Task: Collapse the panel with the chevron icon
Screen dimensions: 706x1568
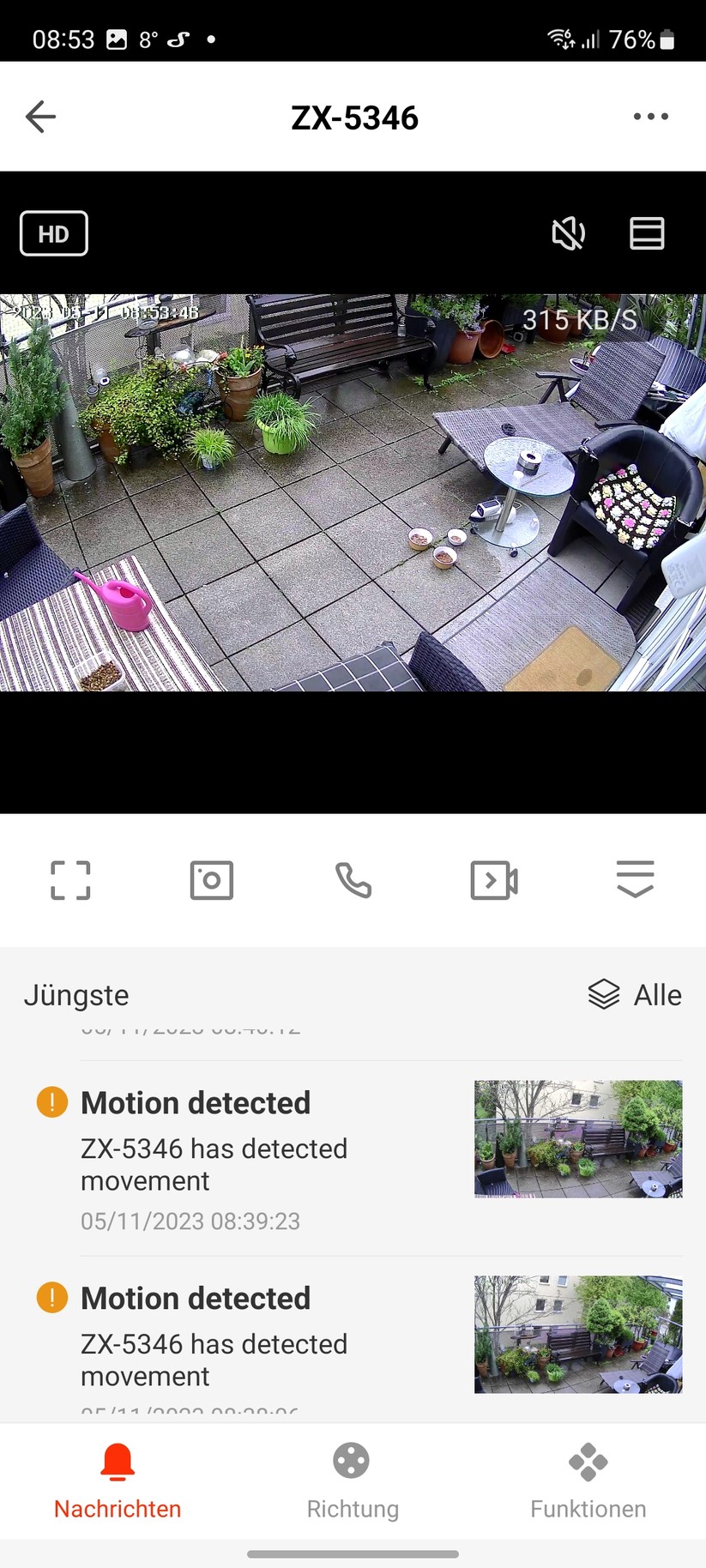Action: click(x=635, y=880)
